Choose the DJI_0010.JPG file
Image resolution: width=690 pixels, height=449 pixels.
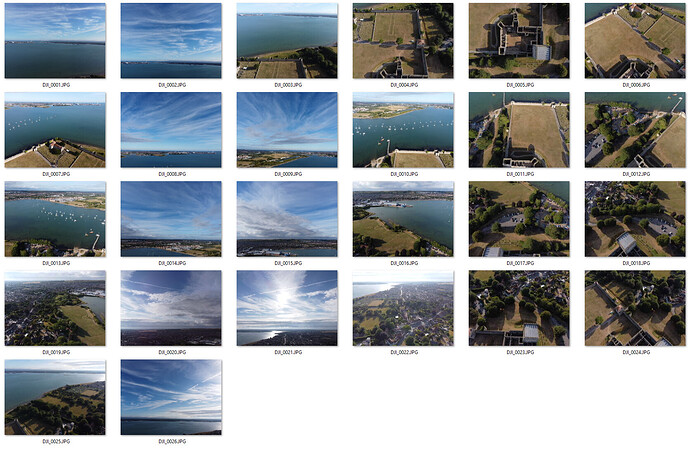[403, 130]
